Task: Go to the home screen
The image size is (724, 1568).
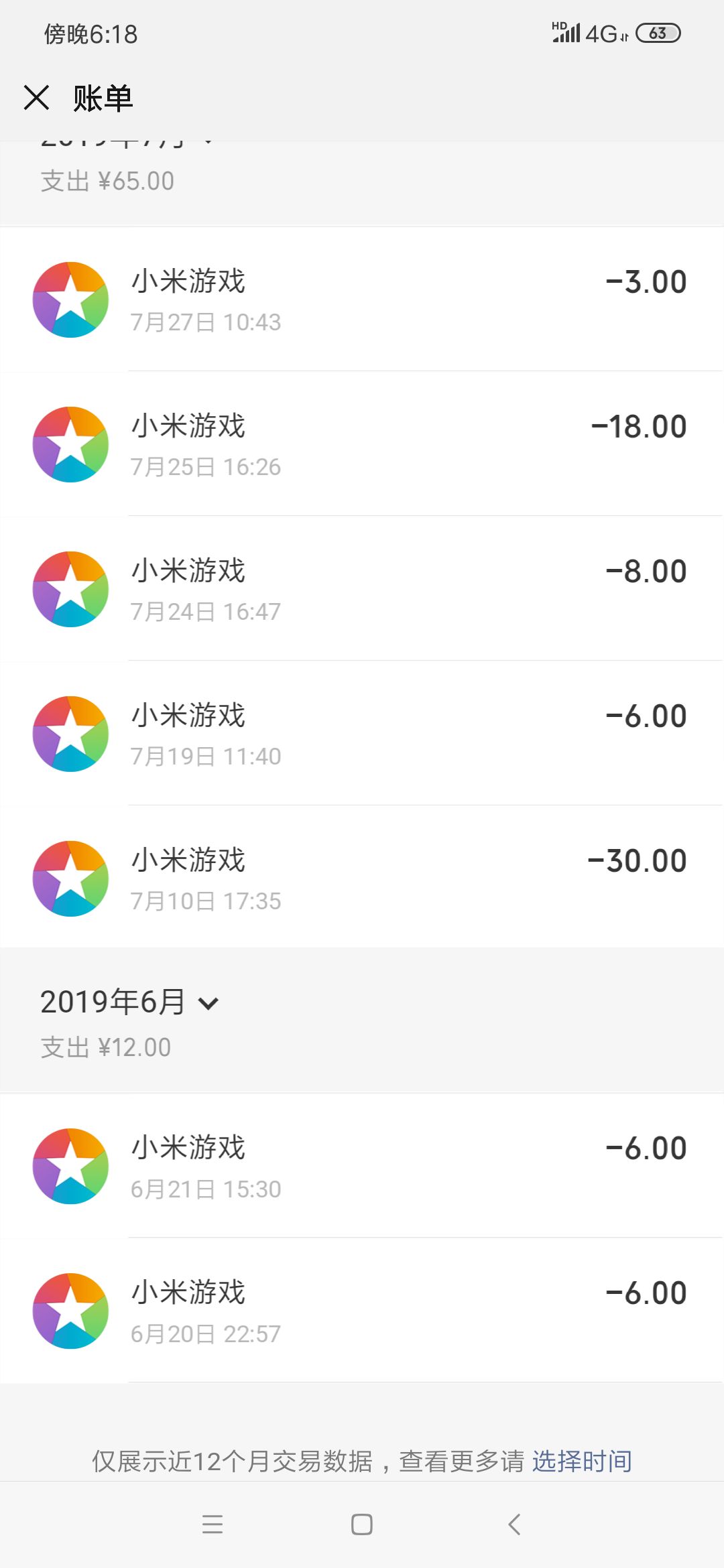Action: click(x=362, y=1524)
